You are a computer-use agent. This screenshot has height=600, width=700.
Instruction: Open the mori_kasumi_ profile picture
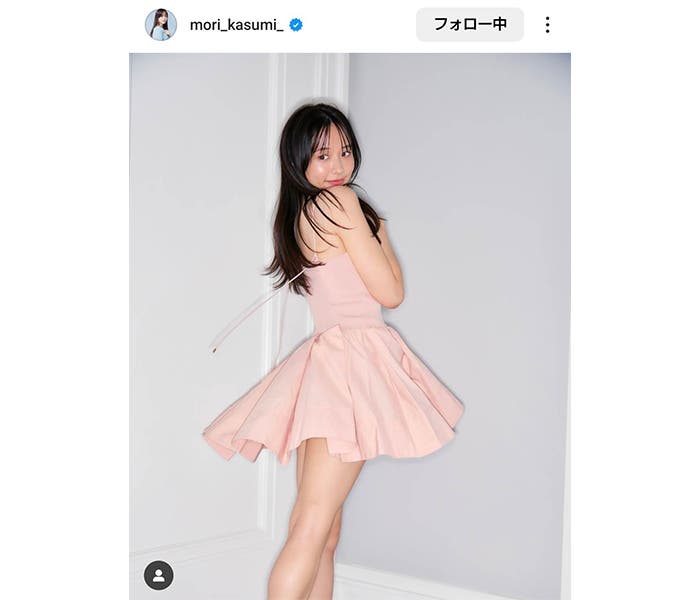(160, 25)
